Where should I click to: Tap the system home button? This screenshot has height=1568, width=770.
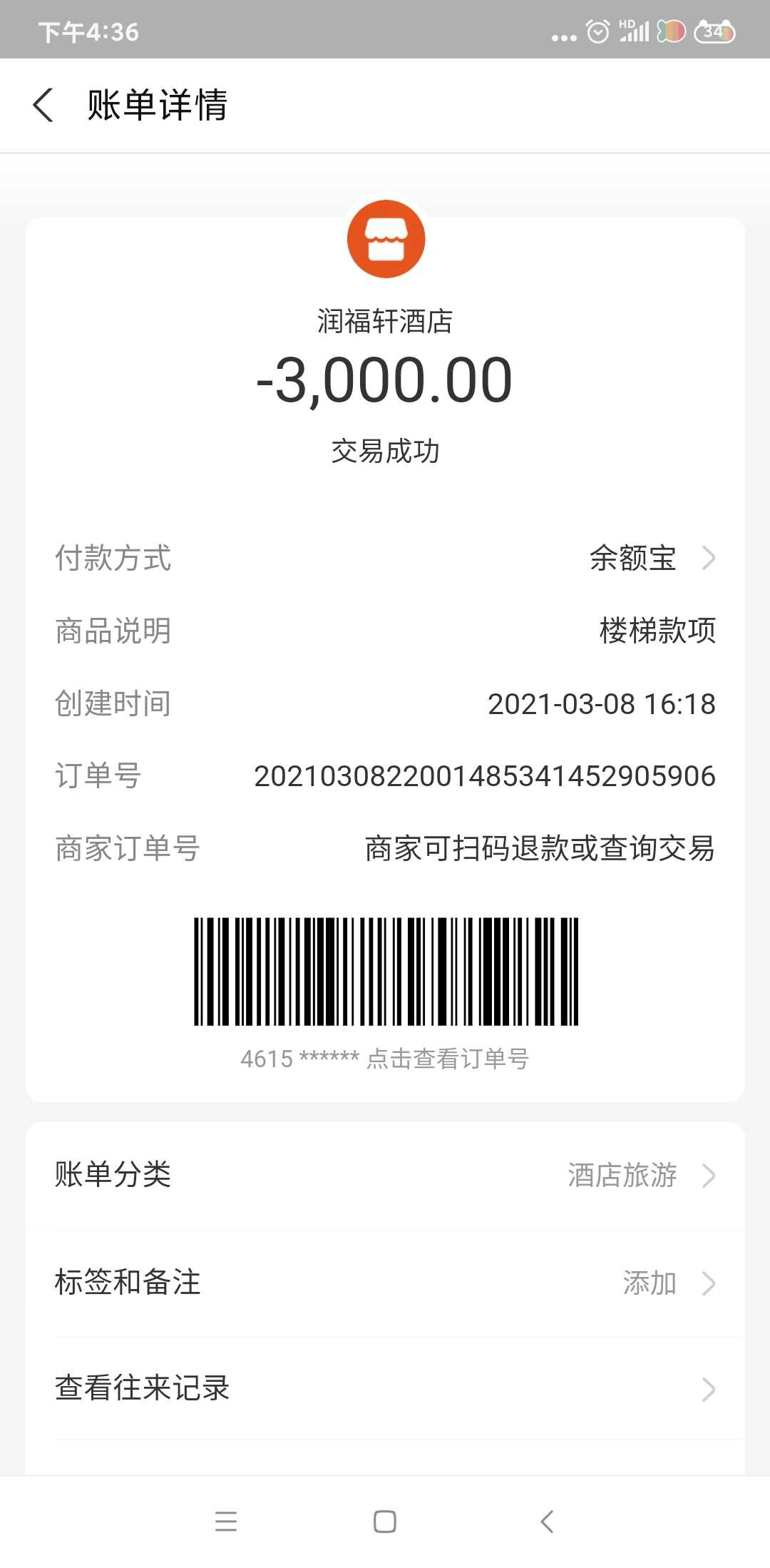(x=385, y=1522)
